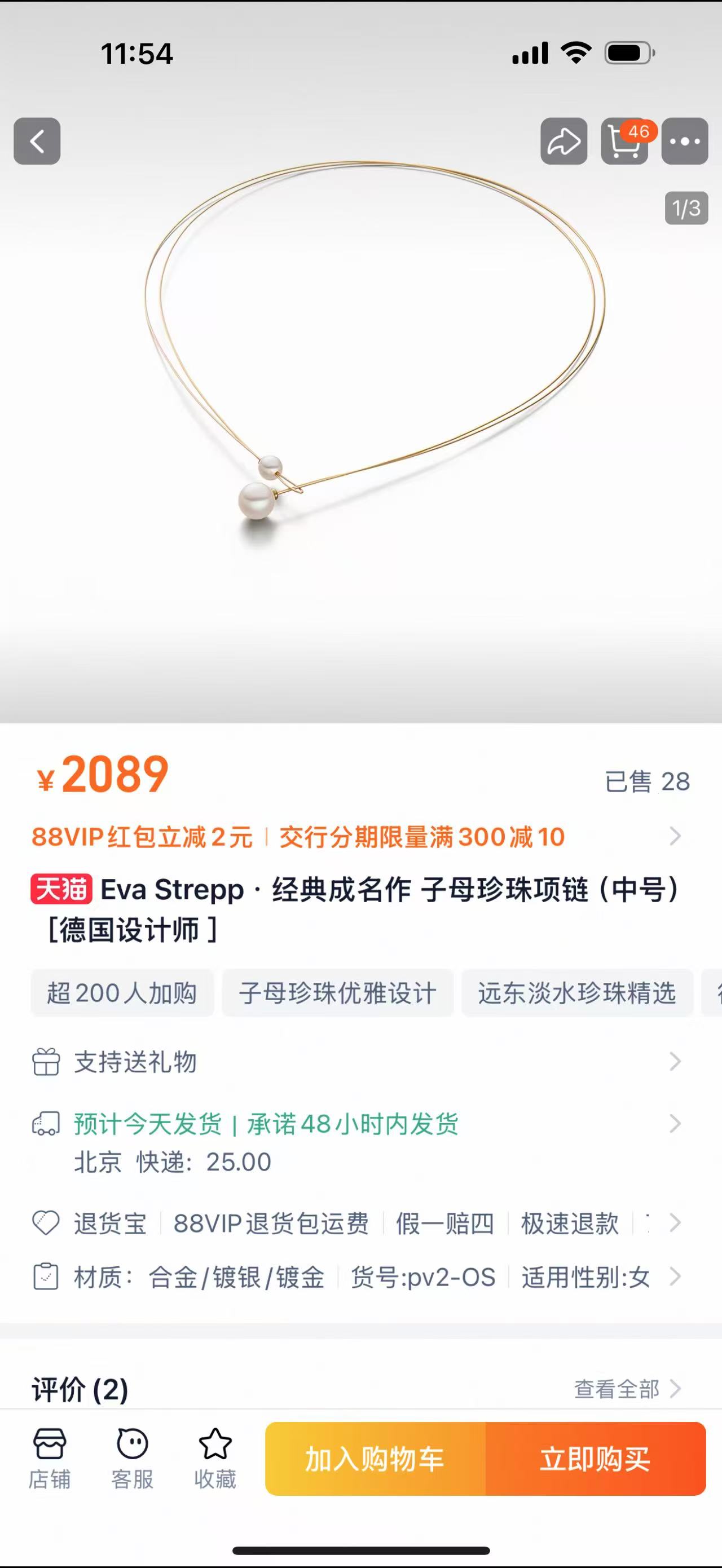Open the three-dot overflow menu
Image resolution: width=722 pixels, height=1568 pixels.
(685, 141)
